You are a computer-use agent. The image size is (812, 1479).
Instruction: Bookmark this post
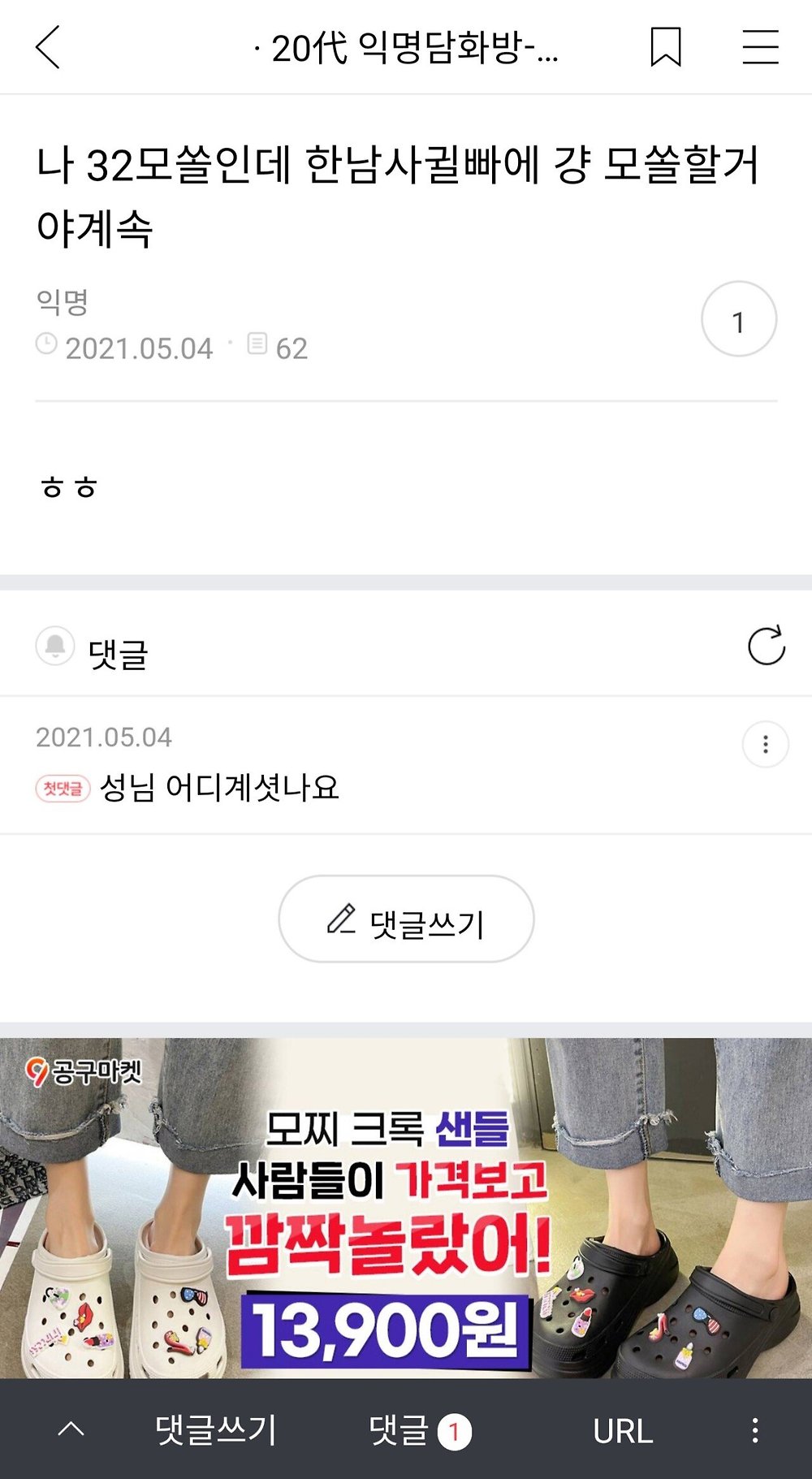pos(665,47)
